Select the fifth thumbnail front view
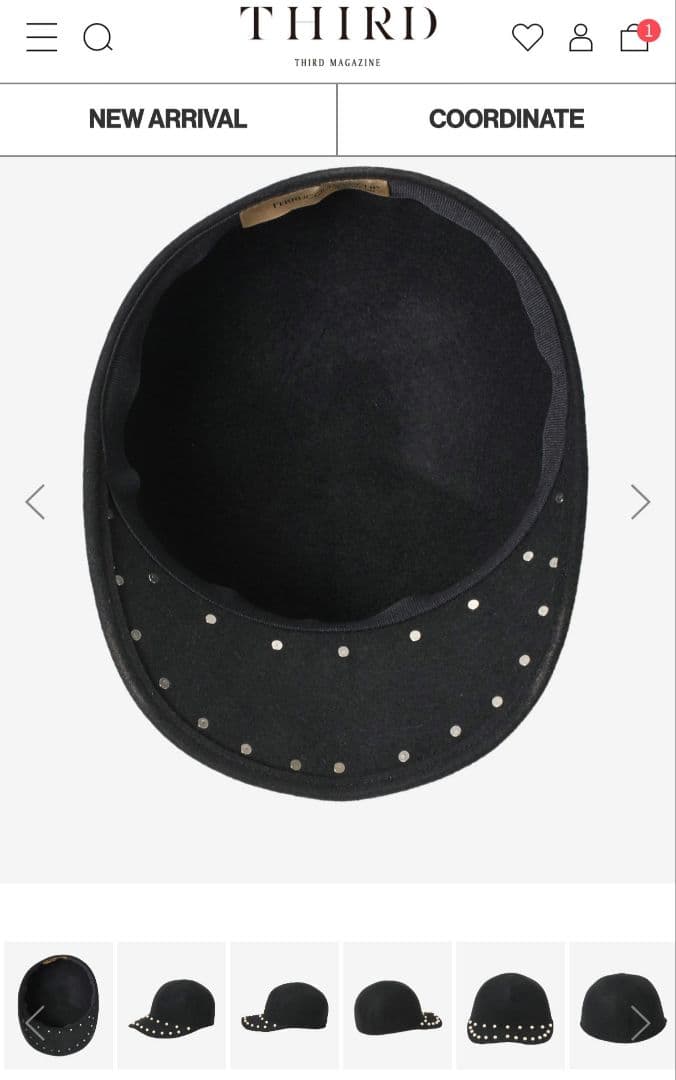Screen dimensions: 676x1080 [510, 1005]
